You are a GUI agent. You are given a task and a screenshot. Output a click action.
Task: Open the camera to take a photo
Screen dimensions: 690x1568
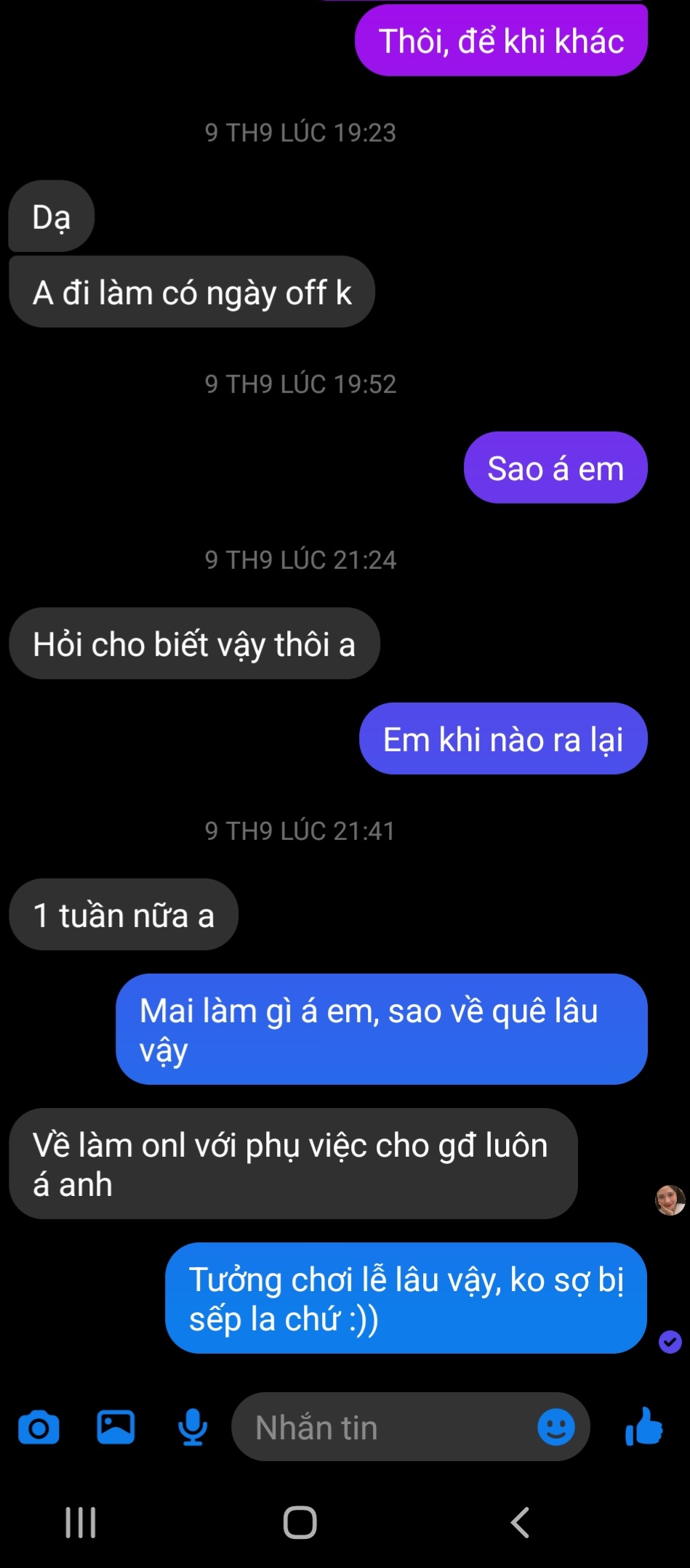pos(39,1428)
